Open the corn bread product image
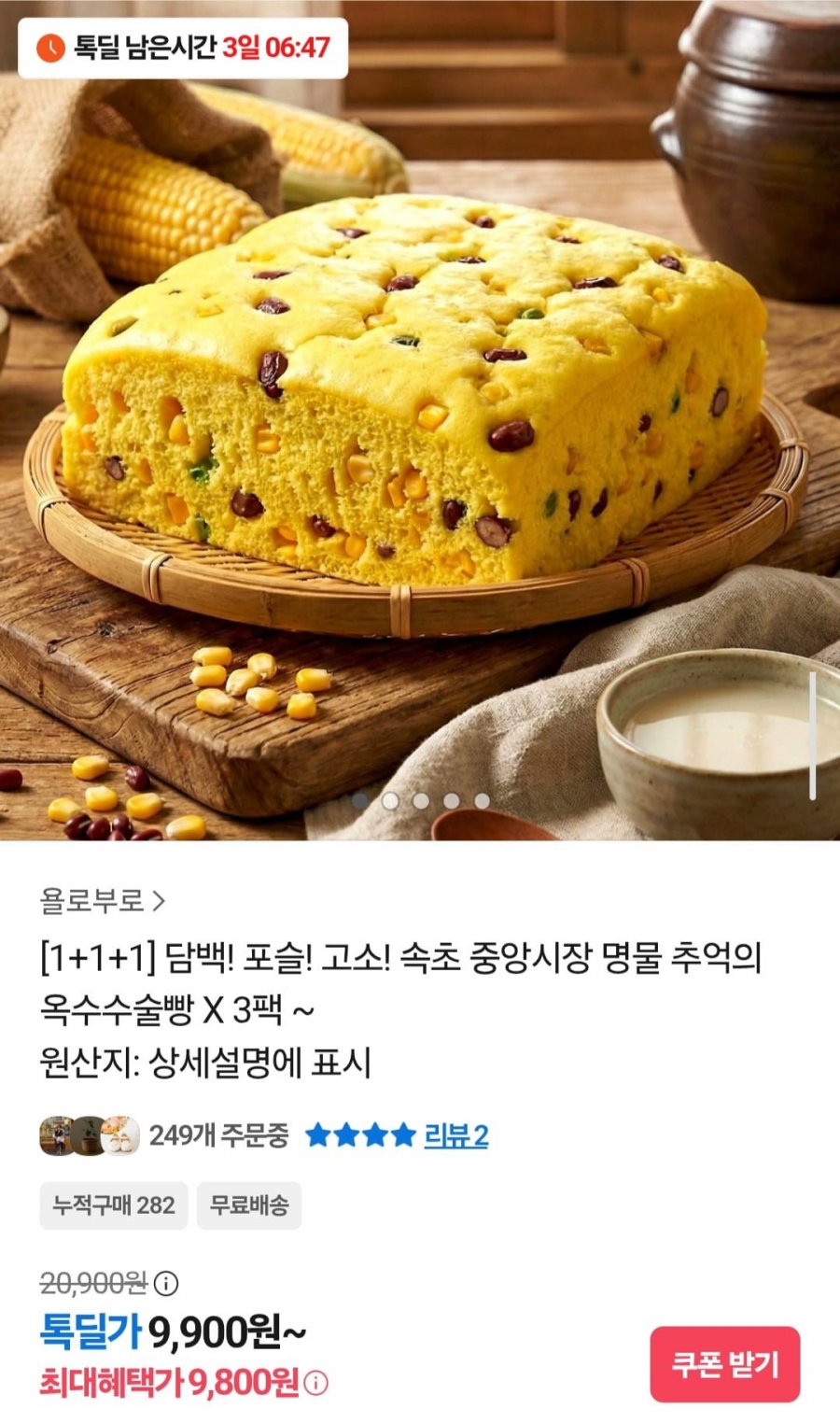This screenshot has width=840, height=1423. pos(420,420)
